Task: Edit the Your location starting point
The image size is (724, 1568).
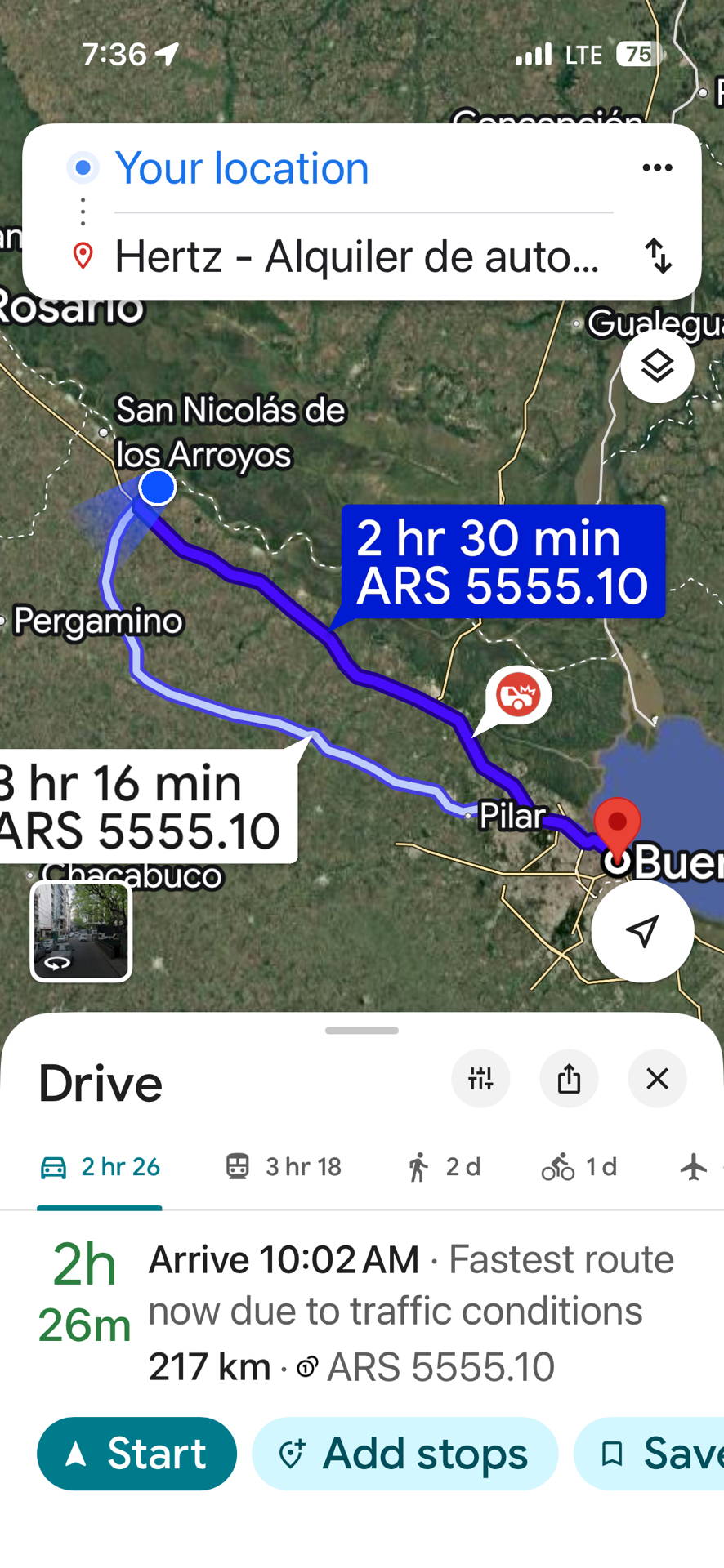Action: [242, 168]
